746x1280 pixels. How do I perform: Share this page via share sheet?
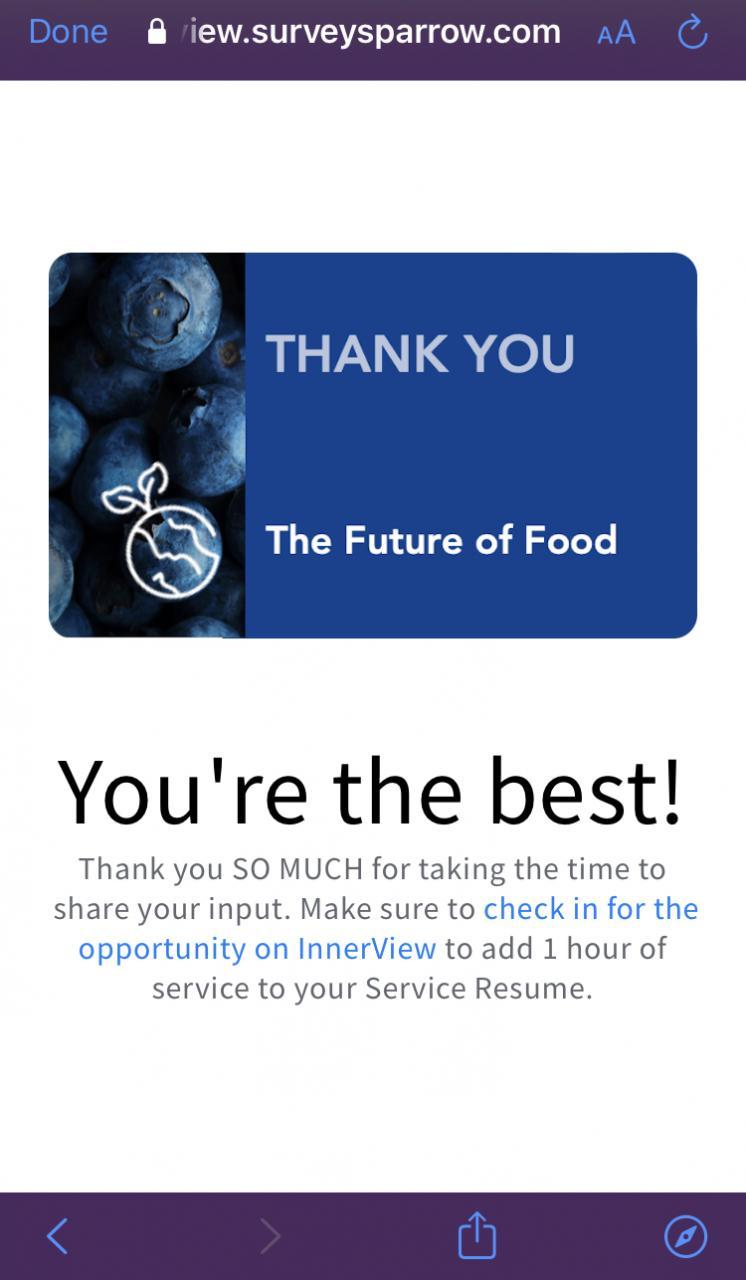tap(477, 1236)
